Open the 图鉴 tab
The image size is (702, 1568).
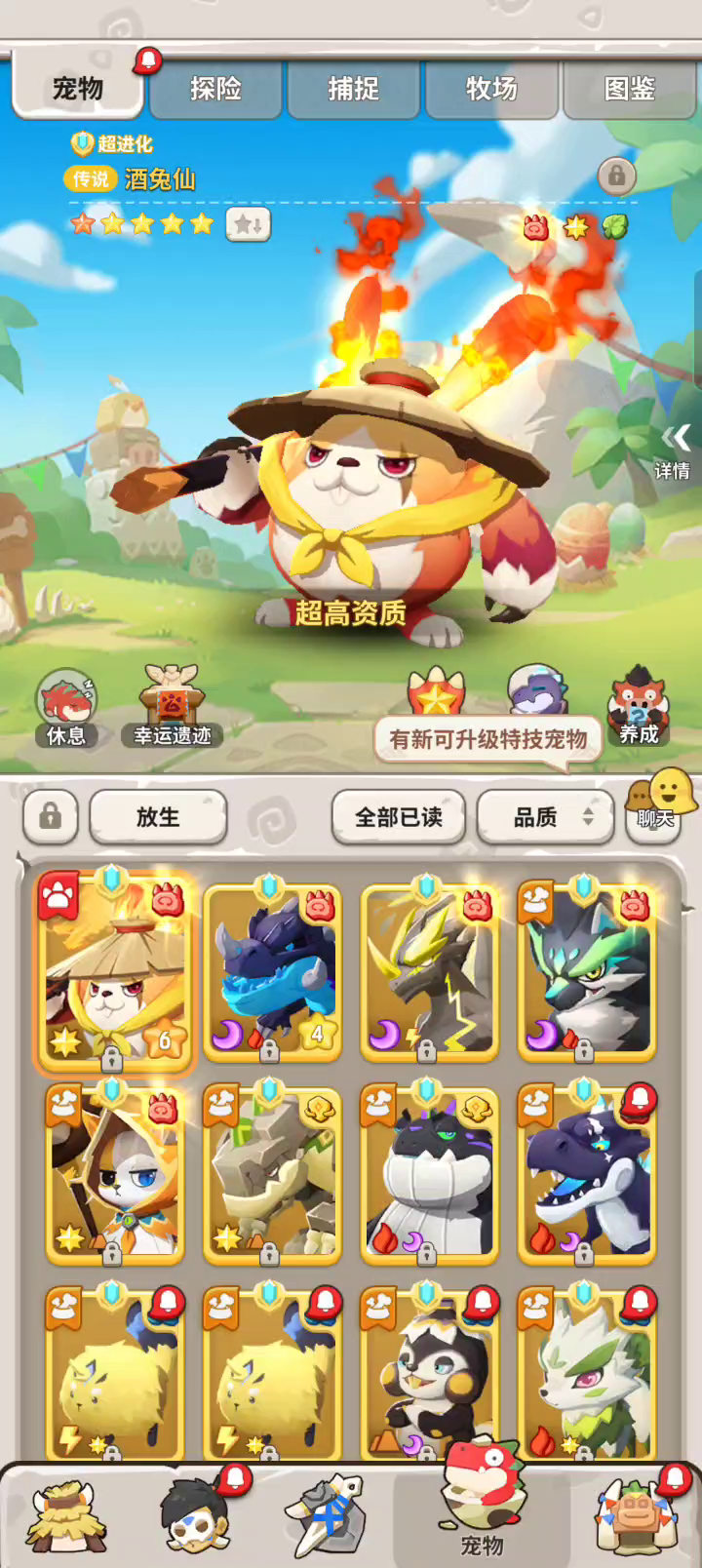point(630,90)
